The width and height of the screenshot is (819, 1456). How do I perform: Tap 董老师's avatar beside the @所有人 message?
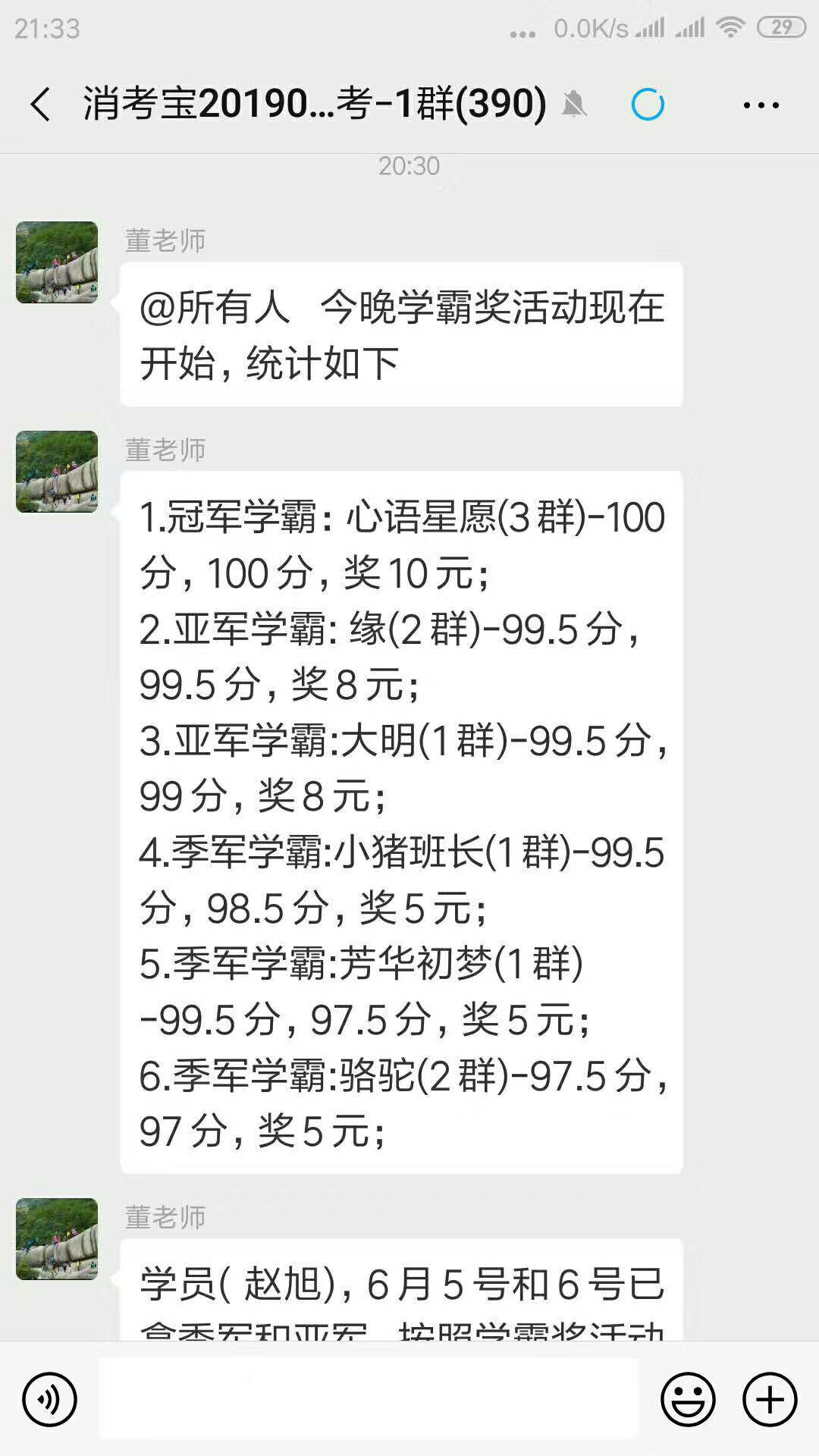click(x=57, y=262)
